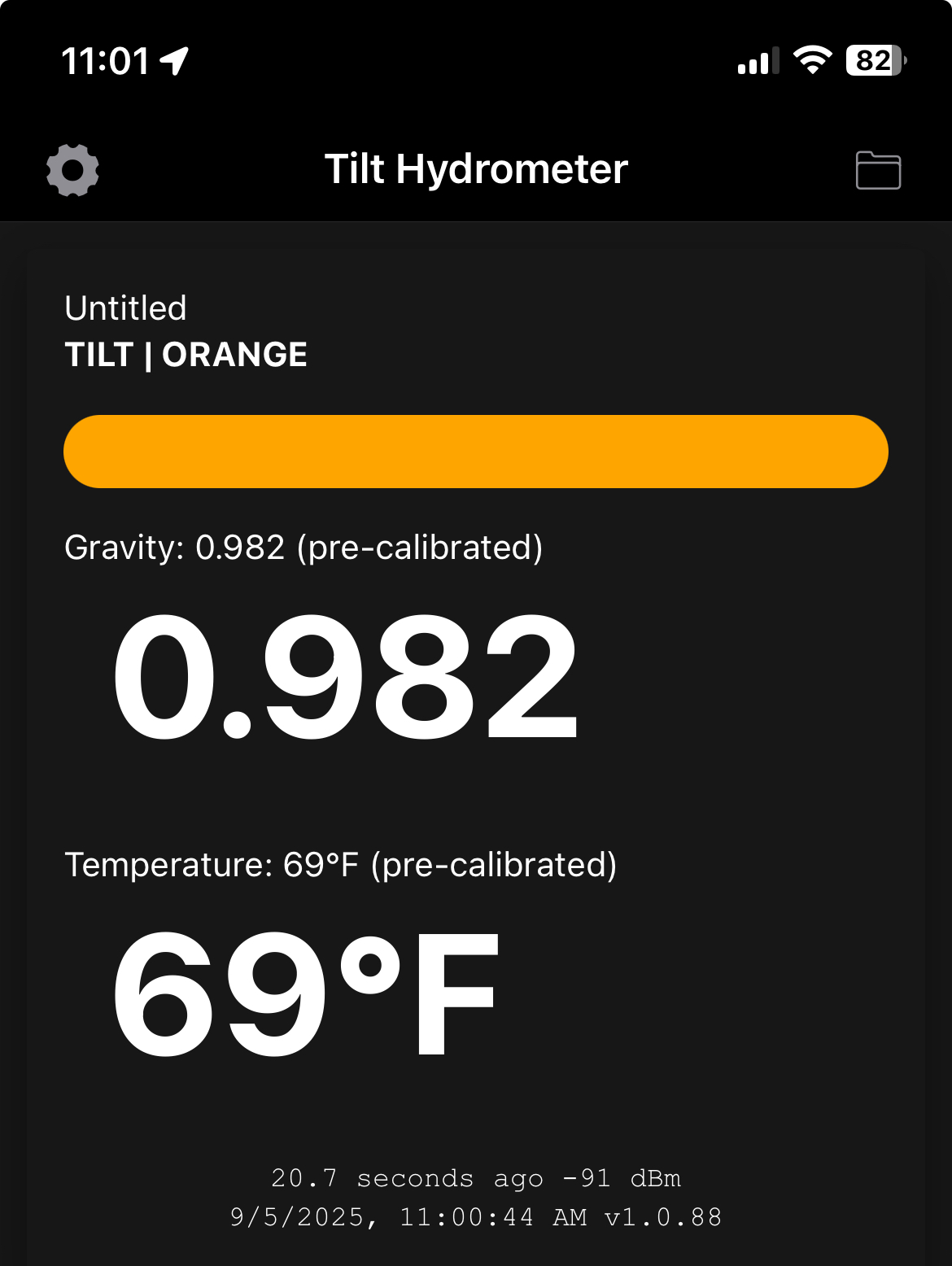Open the Tilt Orange hydrometer card
The width and height of the screenshot is (952, 1266).
(475, 452)
